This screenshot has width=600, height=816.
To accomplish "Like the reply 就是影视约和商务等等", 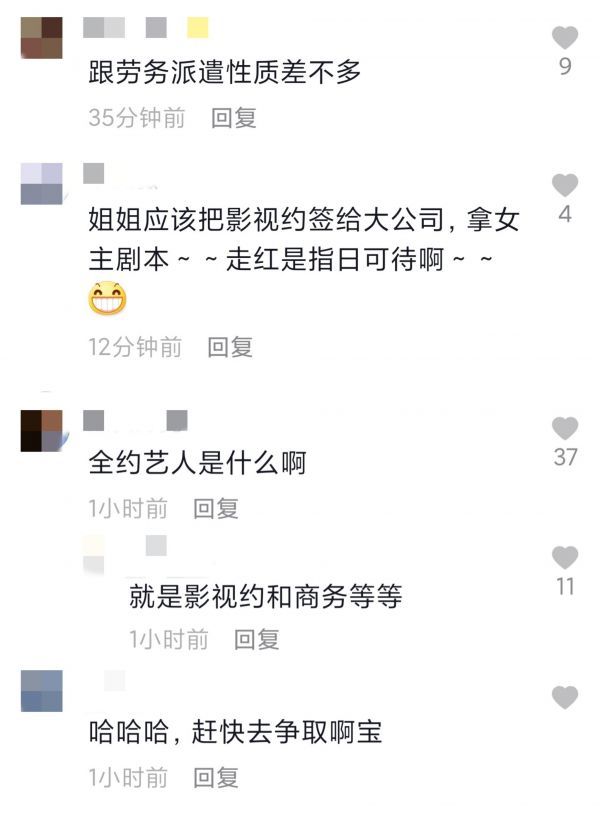I will 565,558.
